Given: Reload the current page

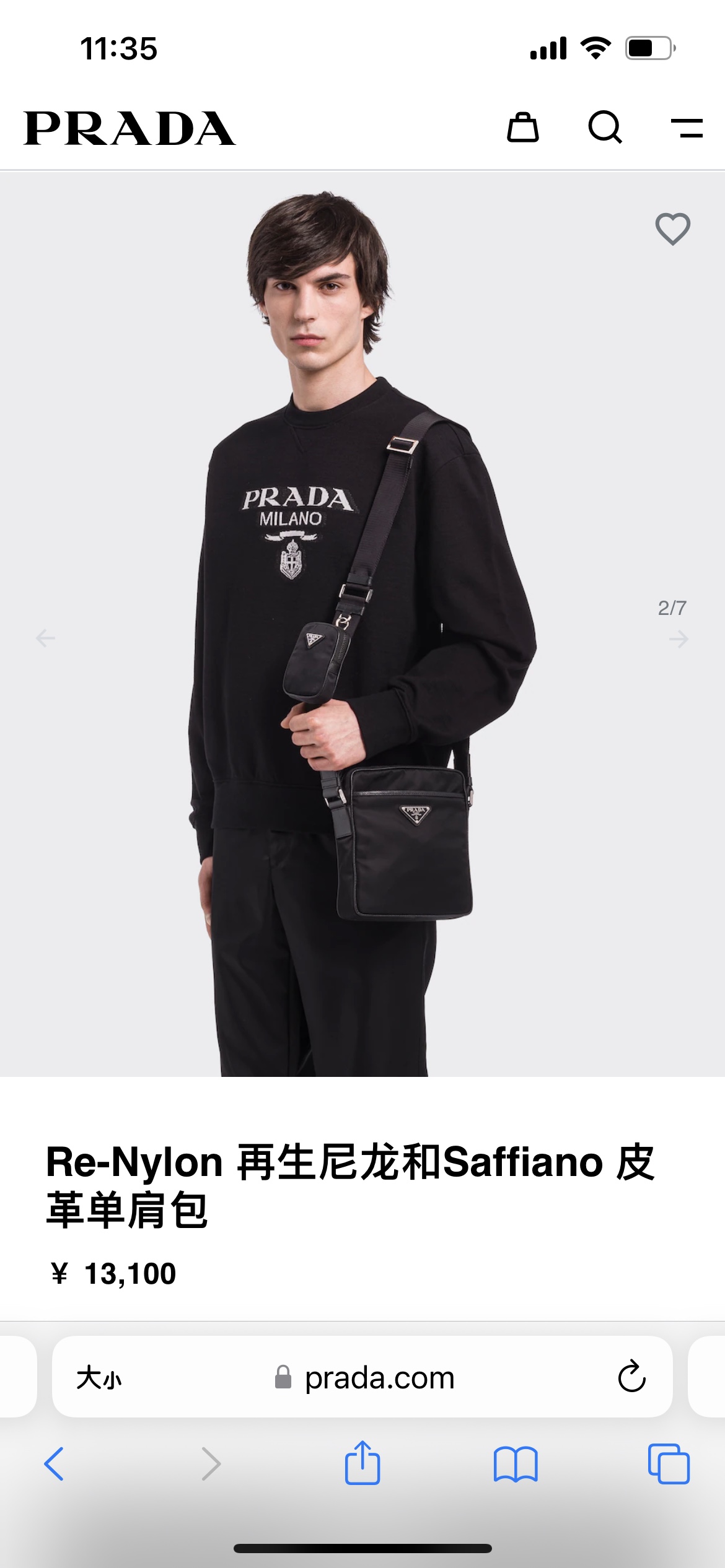Looking at the screenshot, I should click(631, 1377).
